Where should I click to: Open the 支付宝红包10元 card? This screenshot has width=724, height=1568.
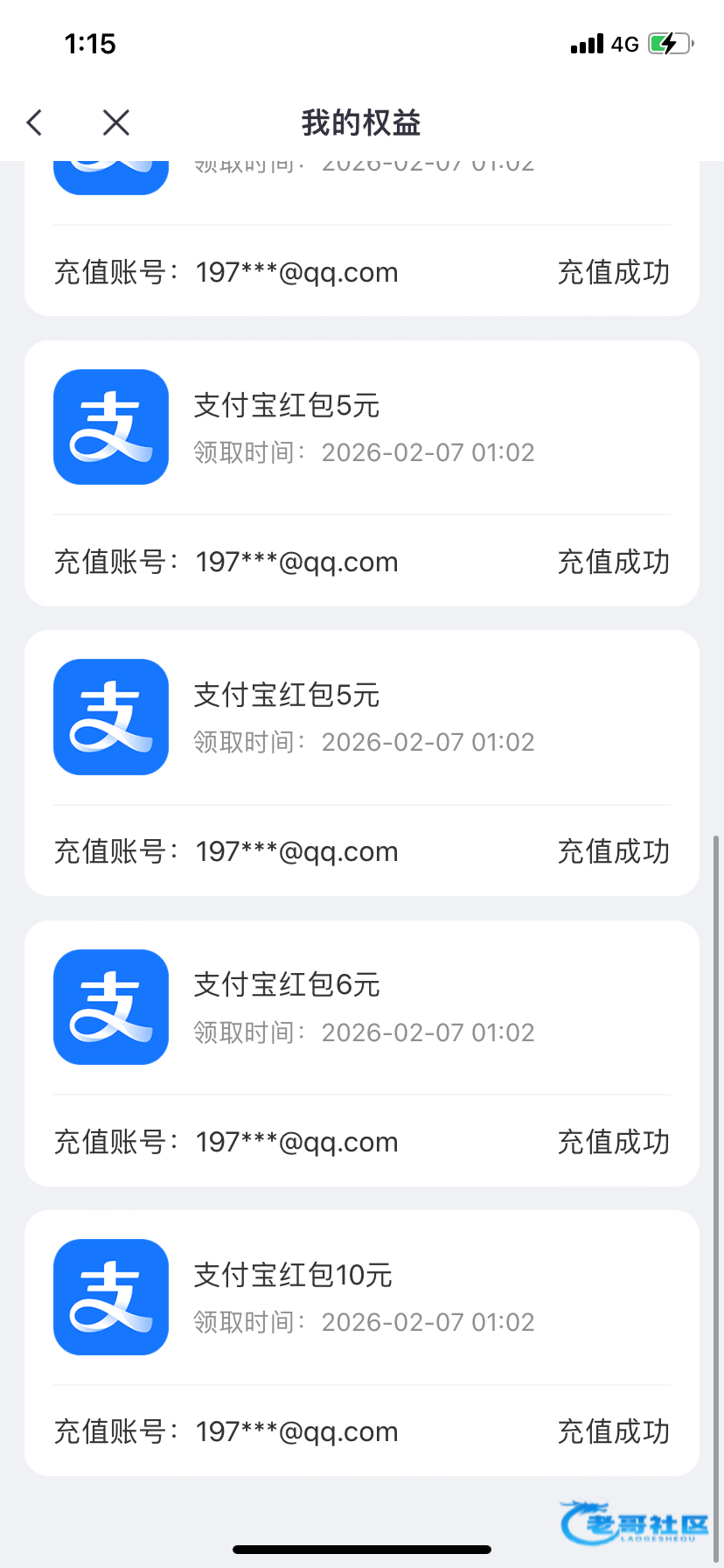(362, 1343)
